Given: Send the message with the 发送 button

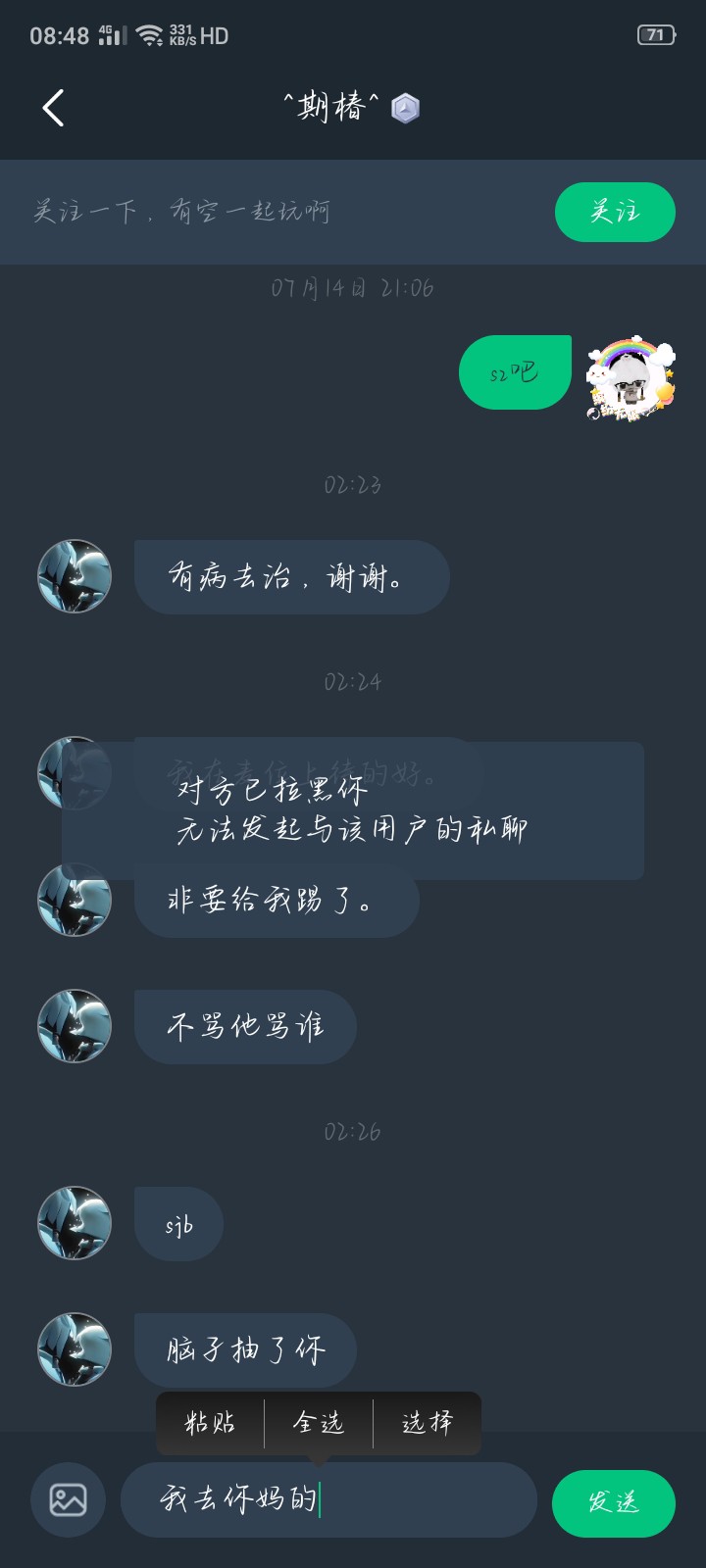Looking at the screenshot, I should (x=614, y=1502).
